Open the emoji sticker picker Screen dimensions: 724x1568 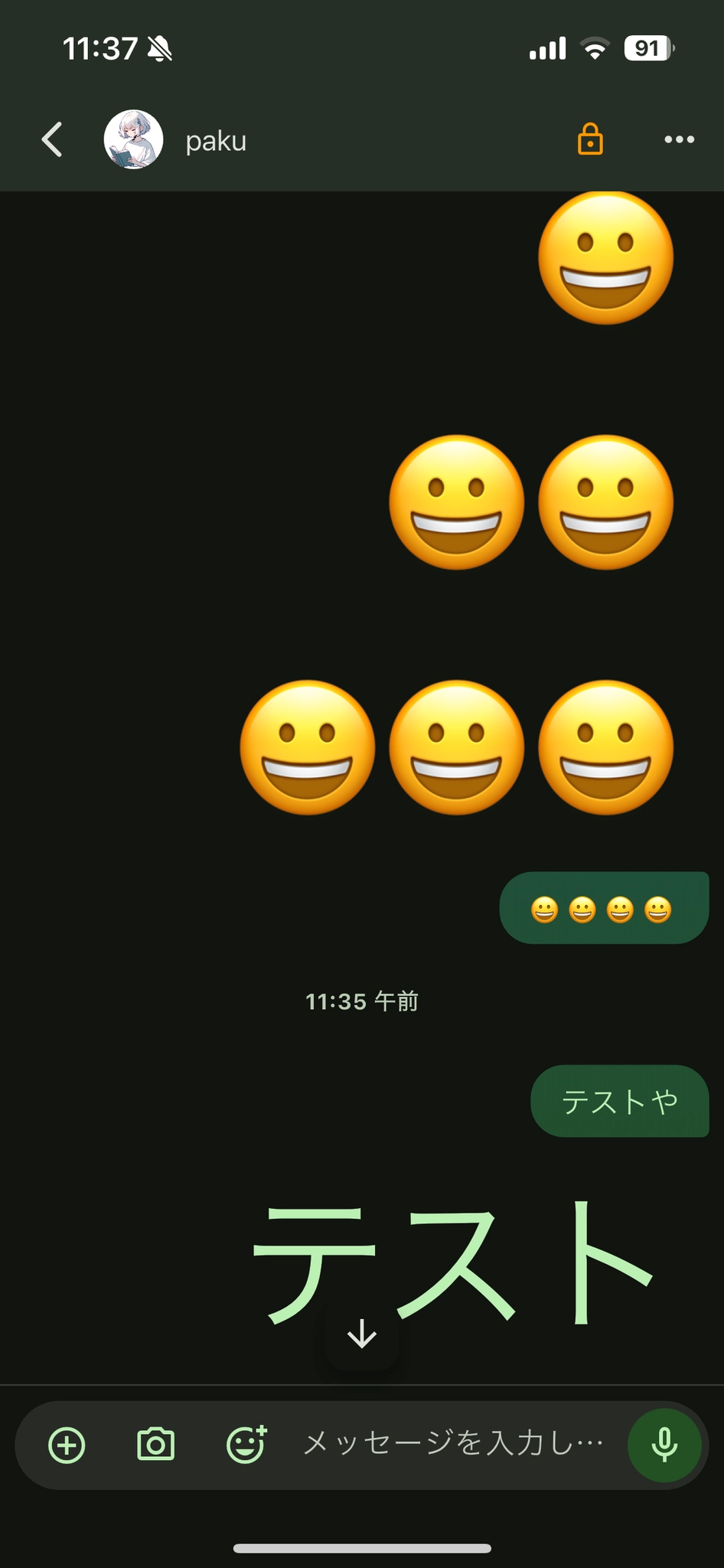point(246,1445)
